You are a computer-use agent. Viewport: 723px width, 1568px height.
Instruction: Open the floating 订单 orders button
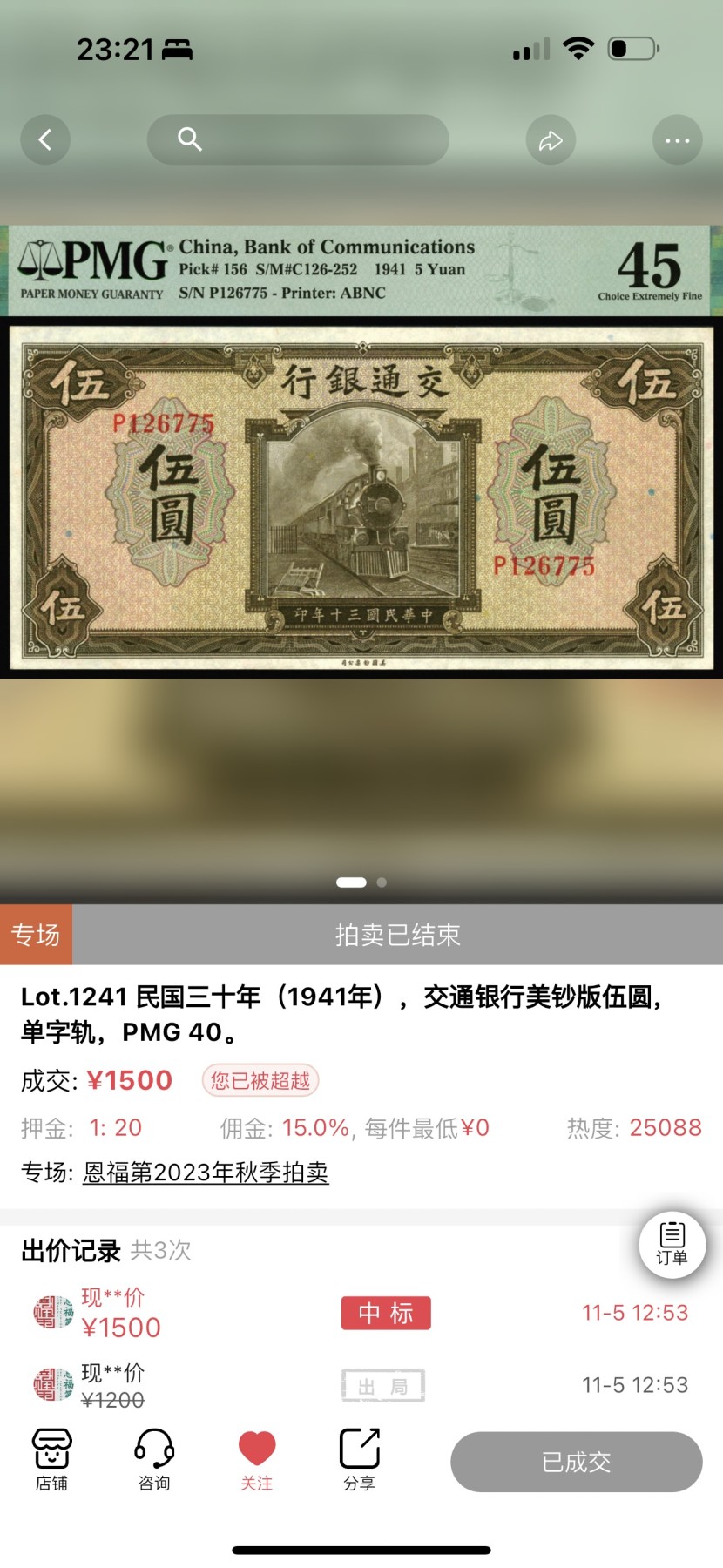(x=672, y=1245)
